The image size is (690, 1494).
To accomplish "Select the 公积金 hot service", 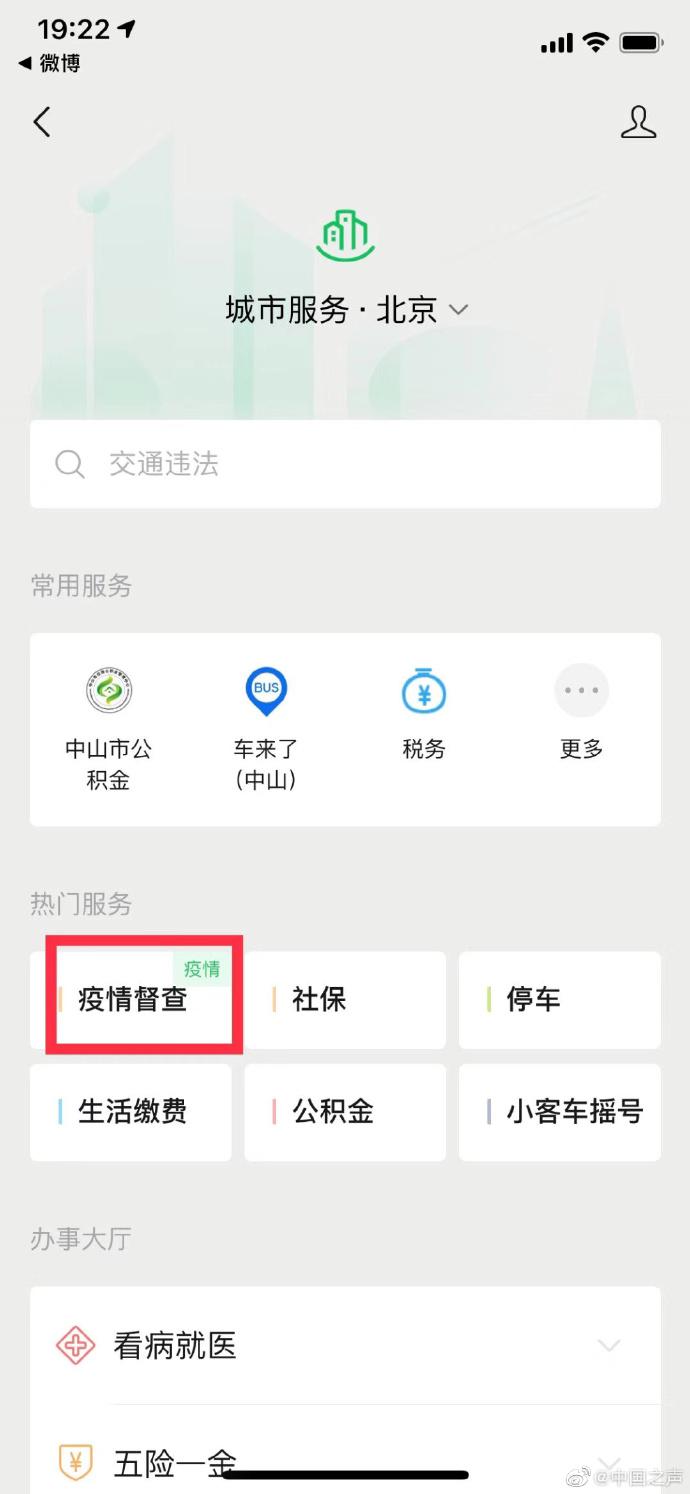I will pos(345,1112).
